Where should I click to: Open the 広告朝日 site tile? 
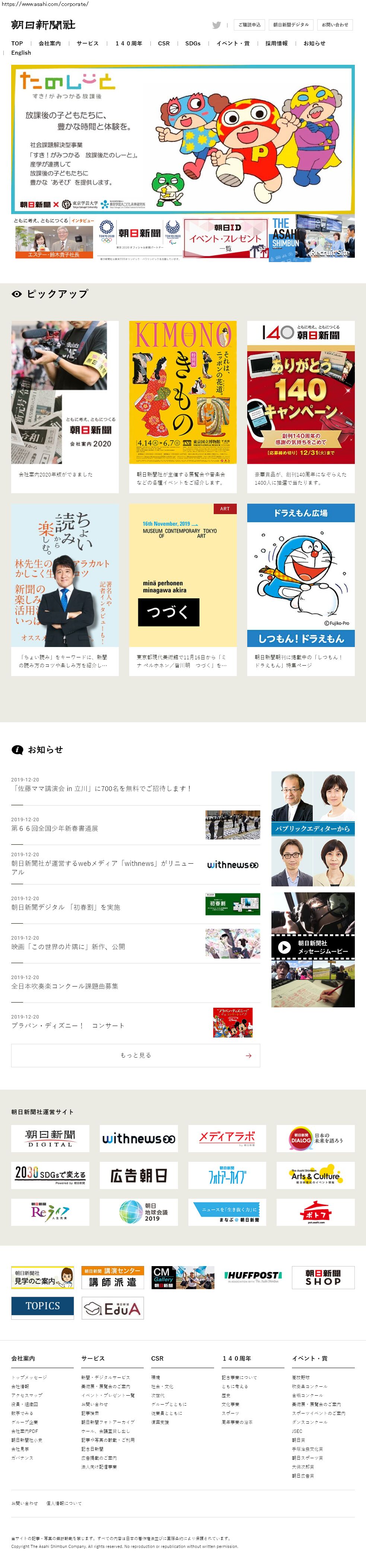tap(138, 1175)
